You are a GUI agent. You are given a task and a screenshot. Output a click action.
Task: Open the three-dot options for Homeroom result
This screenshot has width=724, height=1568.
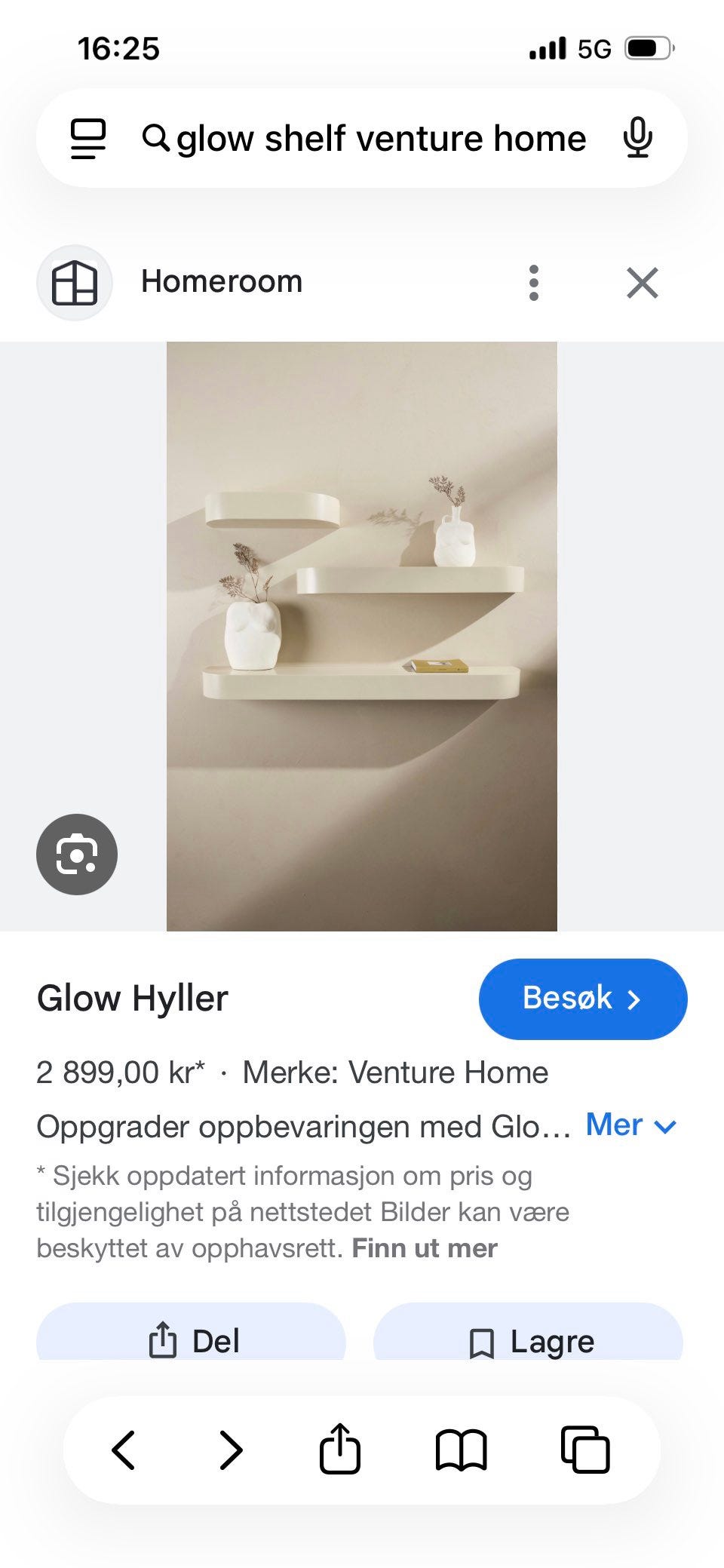pyautogui.click(x=534, y=283)
